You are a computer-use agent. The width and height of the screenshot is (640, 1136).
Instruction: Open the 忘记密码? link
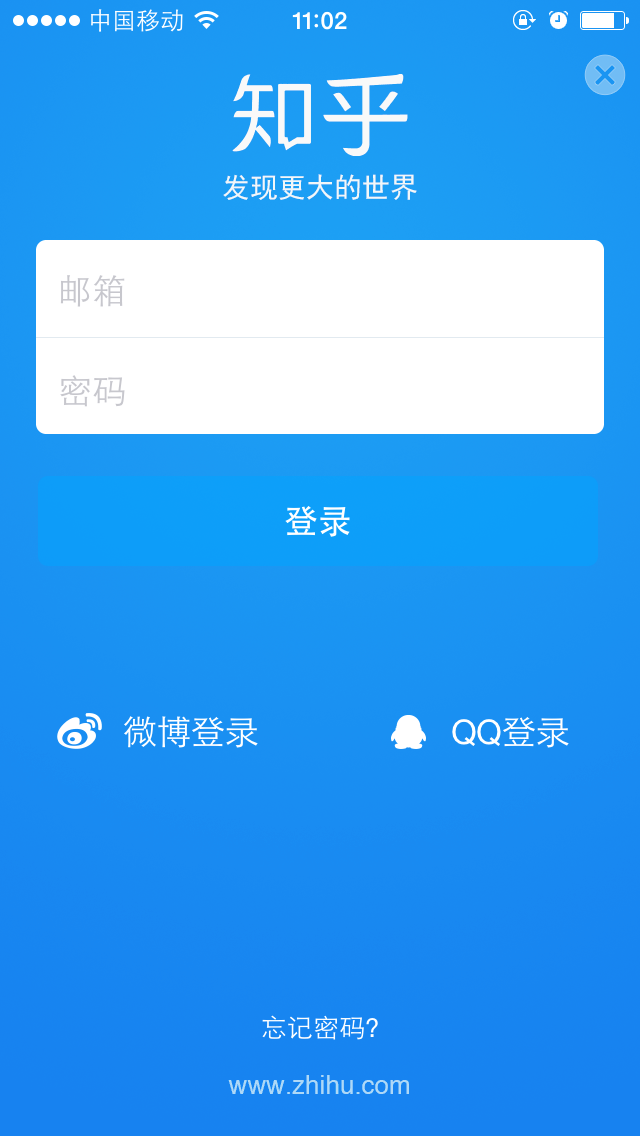click(x=320, y=1028)
